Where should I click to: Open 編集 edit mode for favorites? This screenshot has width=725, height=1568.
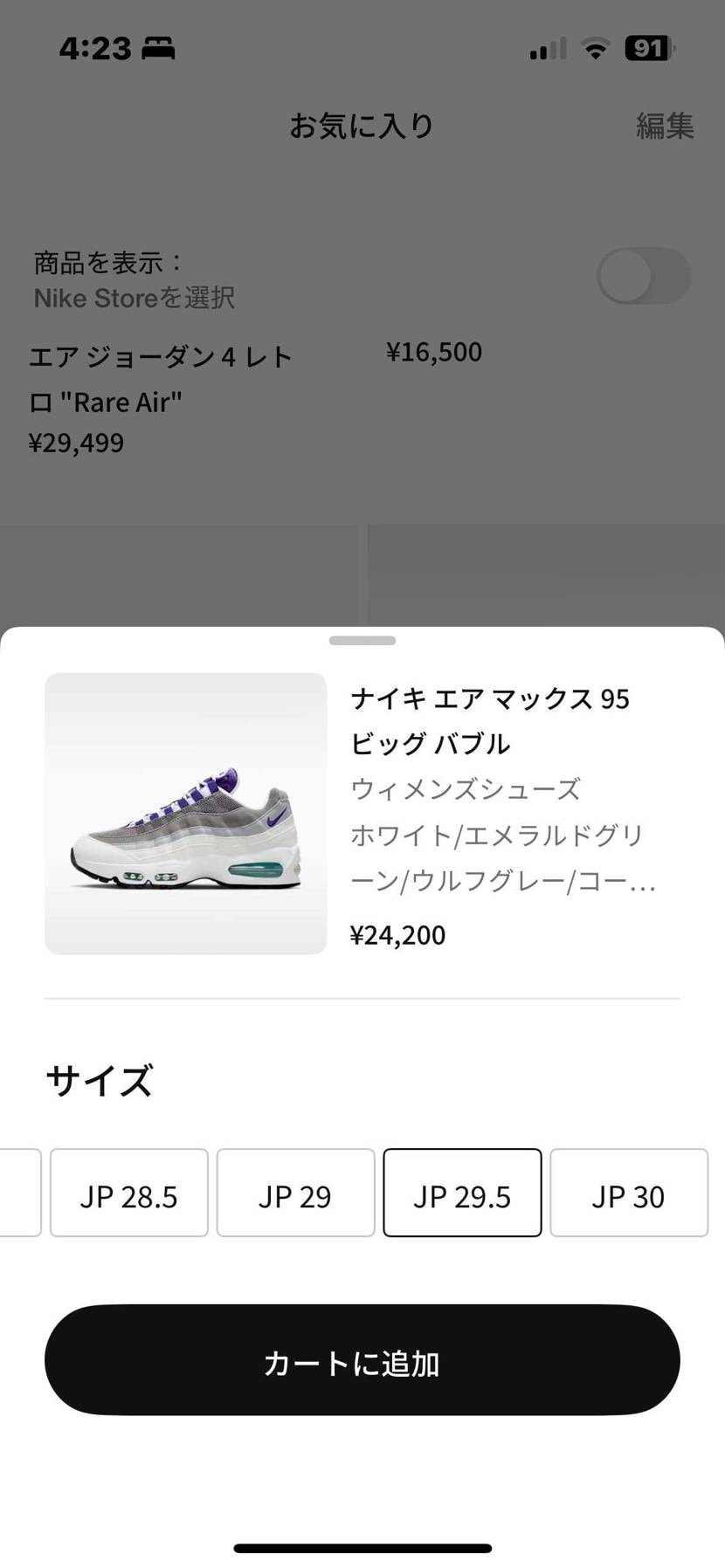665,126
